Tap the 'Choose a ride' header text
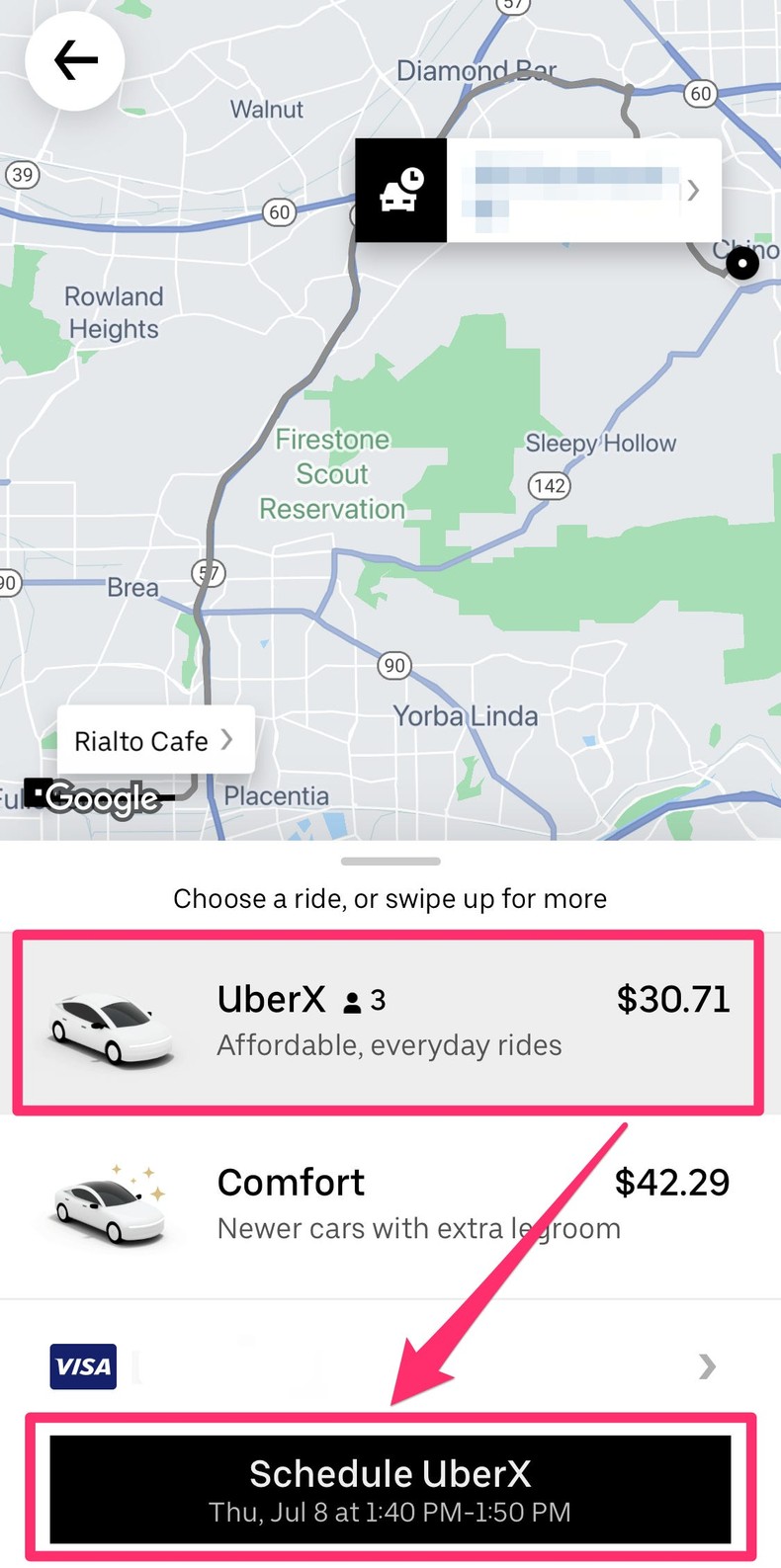This screenshot has width=781, height=1568. point(390,899)
